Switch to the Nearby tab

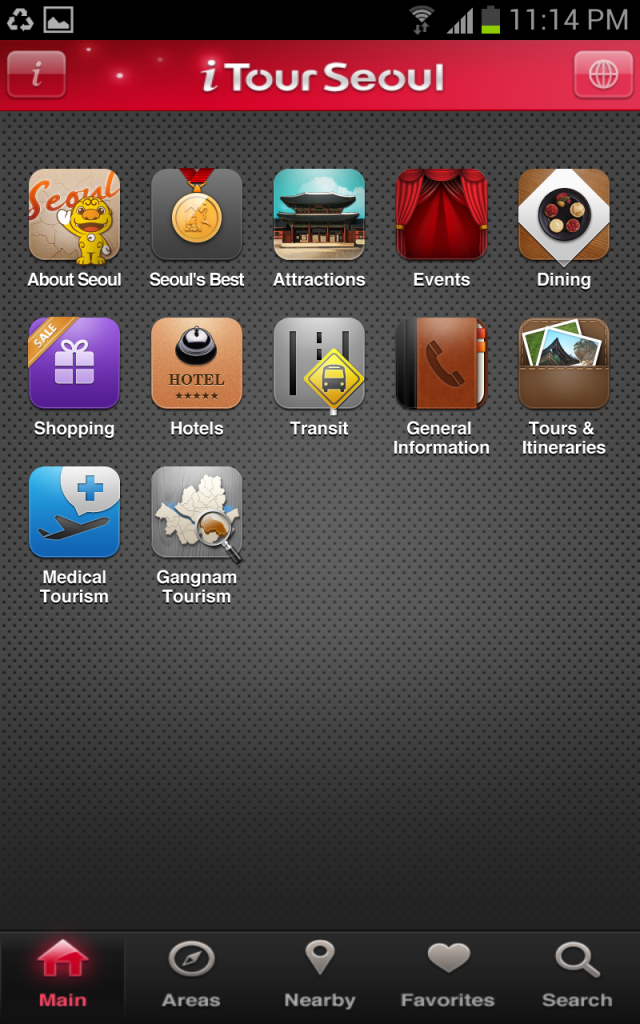[320, 977]
